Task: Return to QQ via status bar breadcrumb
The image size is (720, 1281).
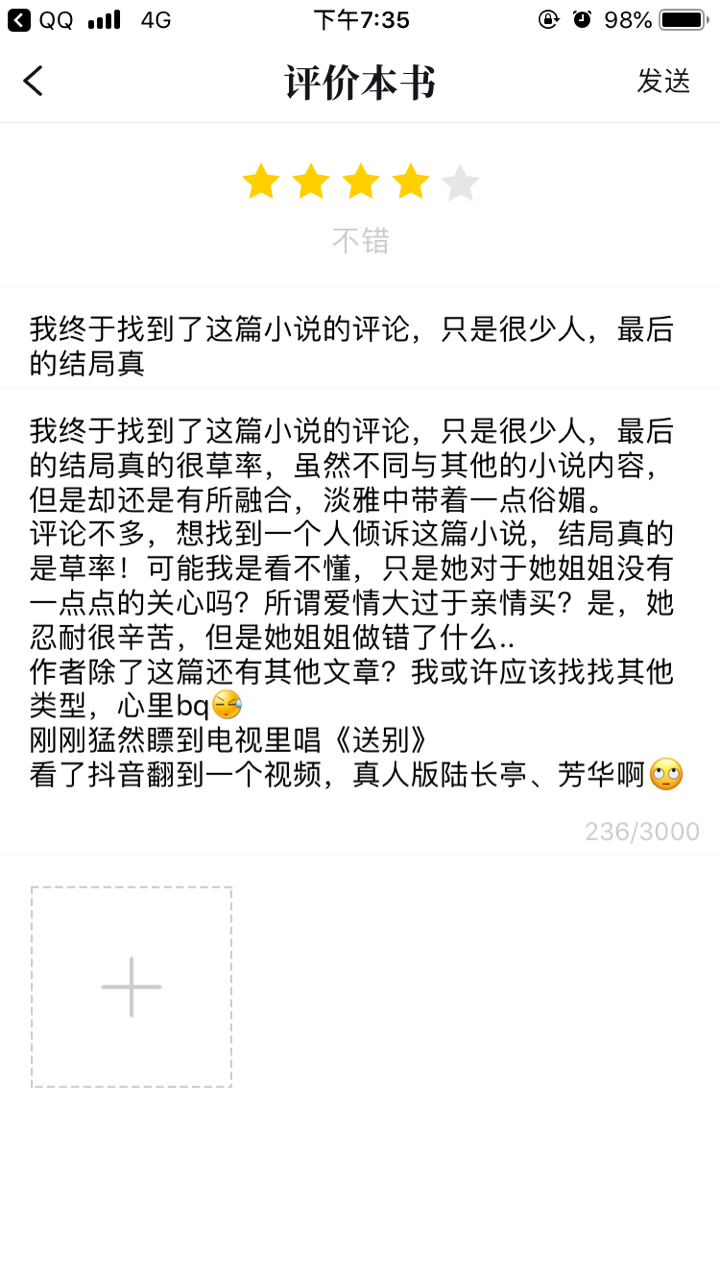Action: coord(40,20)
